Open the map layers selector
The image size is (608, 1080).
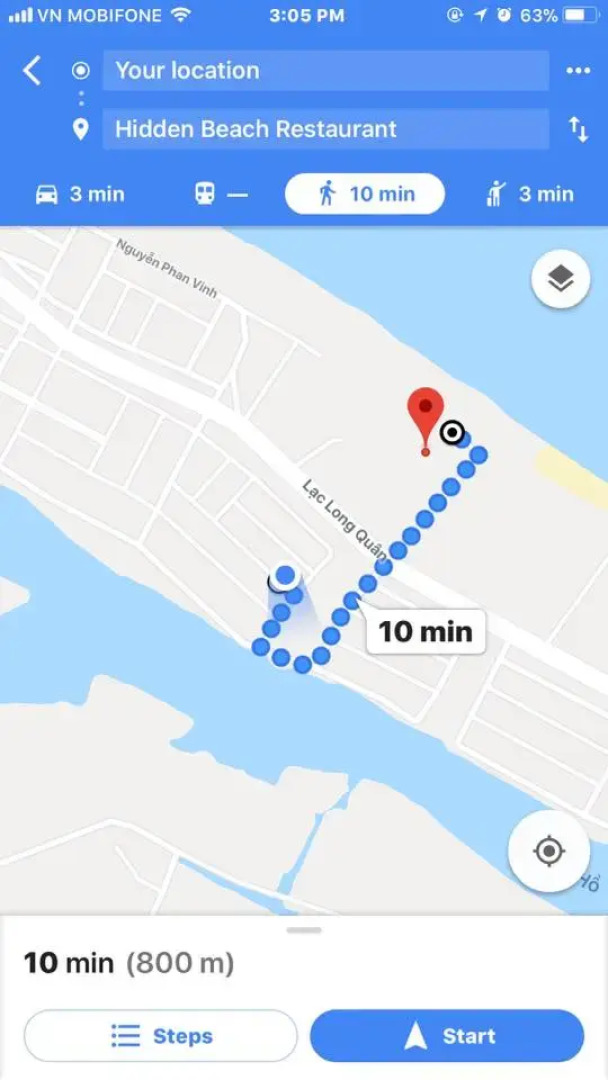click(x=561, y=279)
